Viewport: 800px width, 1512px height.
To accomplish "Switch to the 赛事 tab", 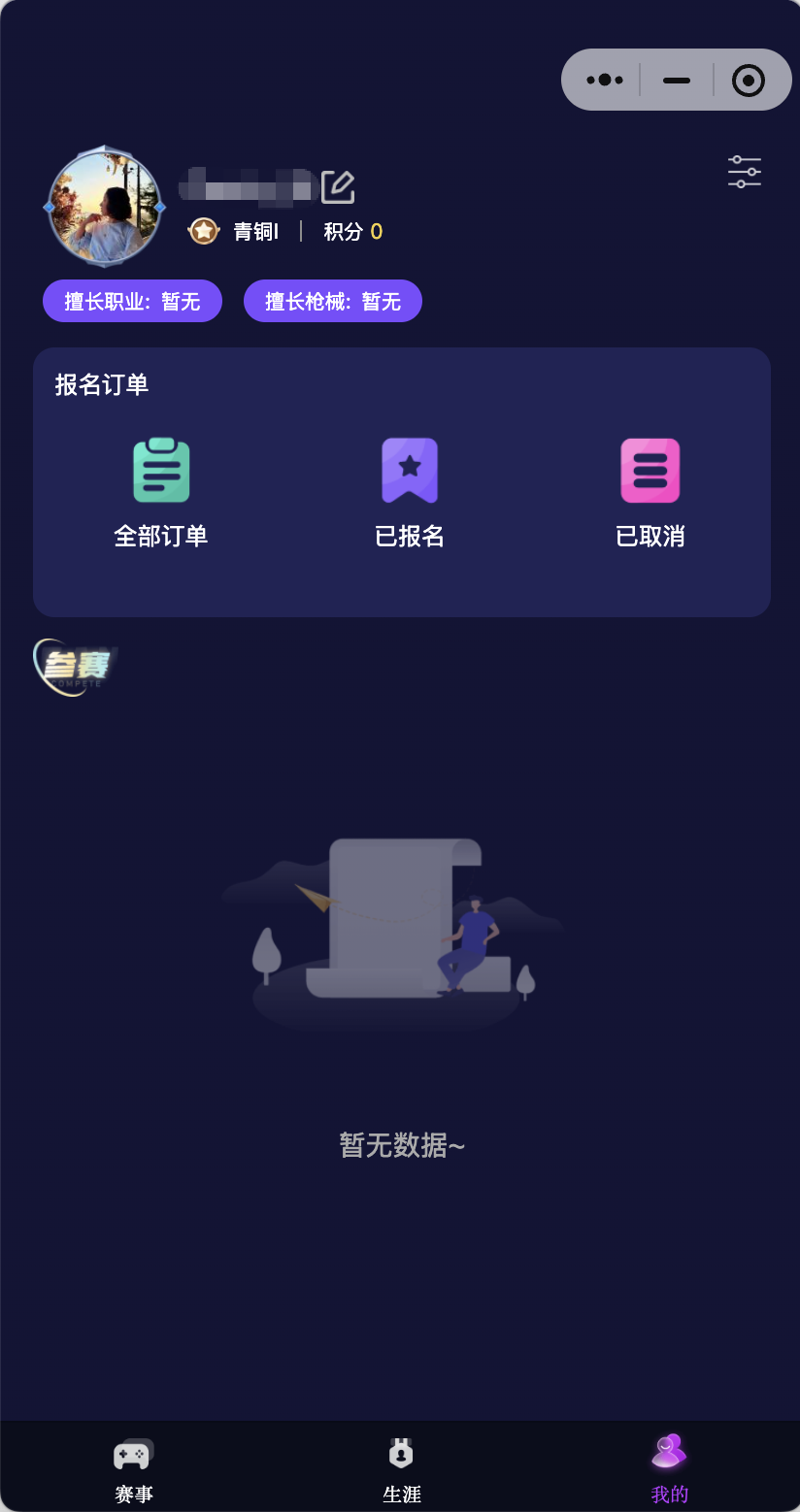I will point(134,1469).
